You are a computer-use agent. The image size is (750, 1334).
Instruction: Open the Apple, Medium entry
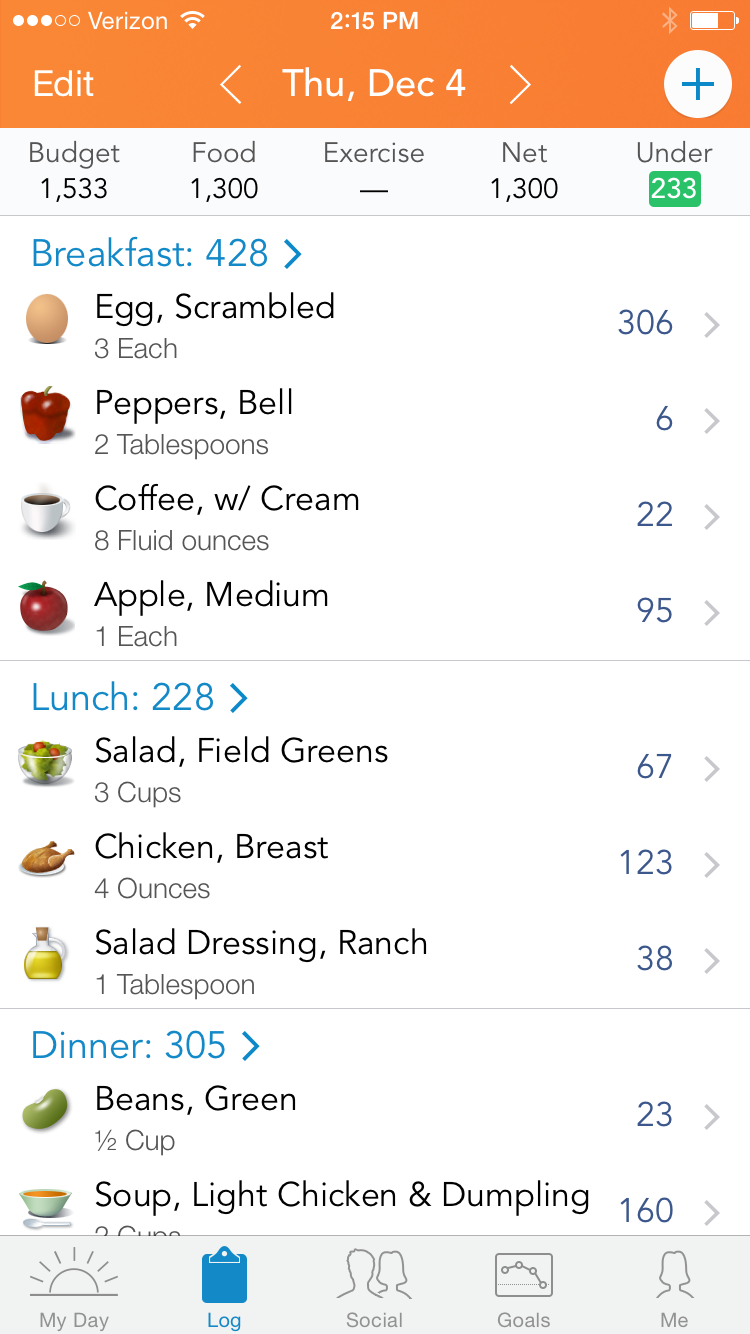click(x=375, y=612)
